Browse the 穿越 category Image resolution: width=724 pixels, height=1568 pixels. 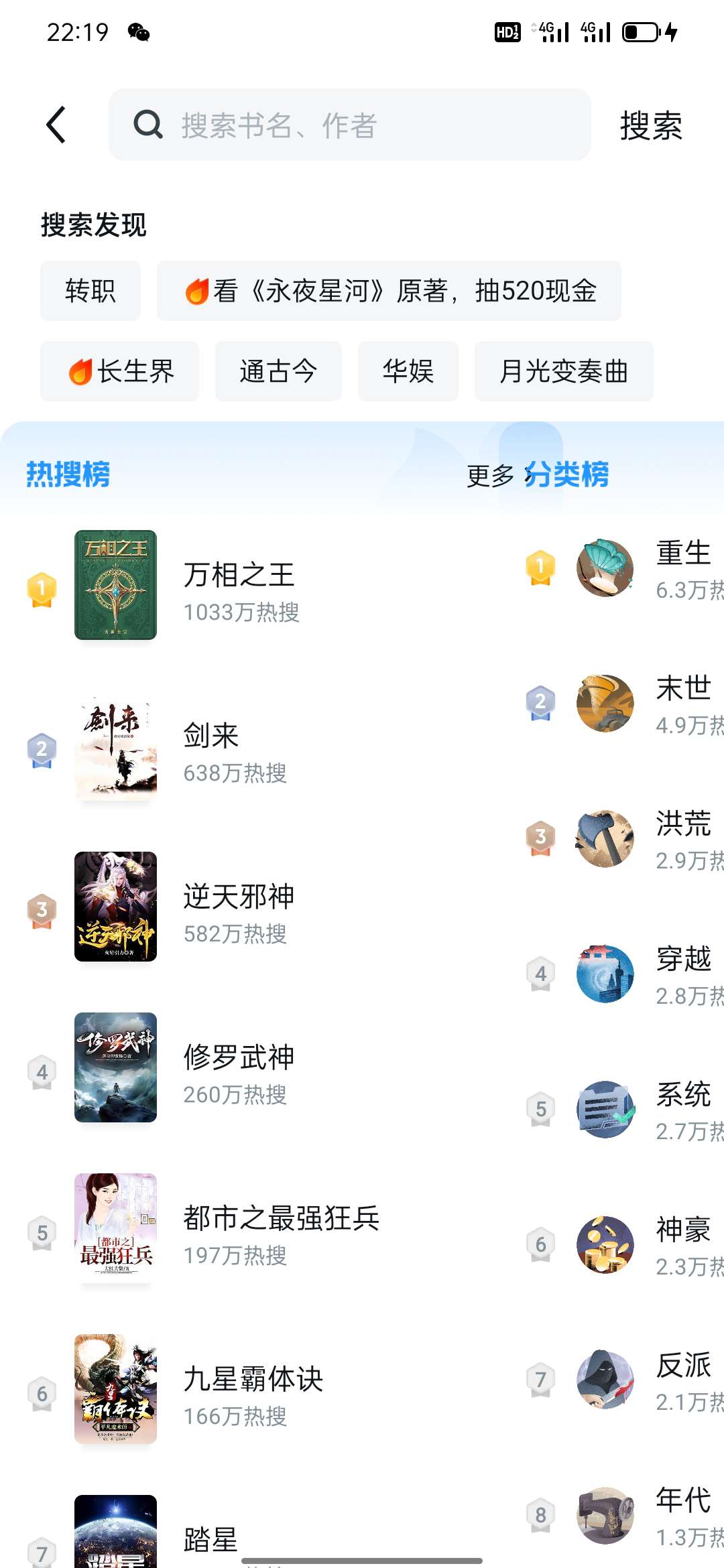[x=682, y=975]
